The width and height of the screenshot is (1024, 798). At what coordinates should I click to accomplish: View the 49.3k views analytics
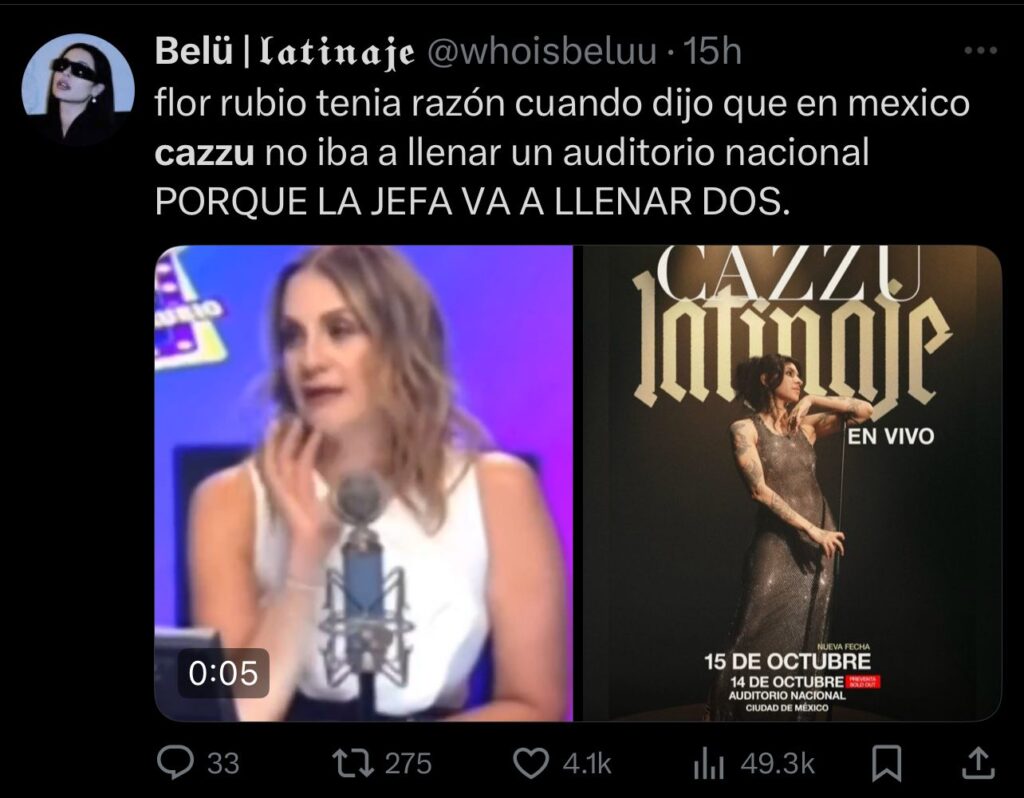pos(709,764)
